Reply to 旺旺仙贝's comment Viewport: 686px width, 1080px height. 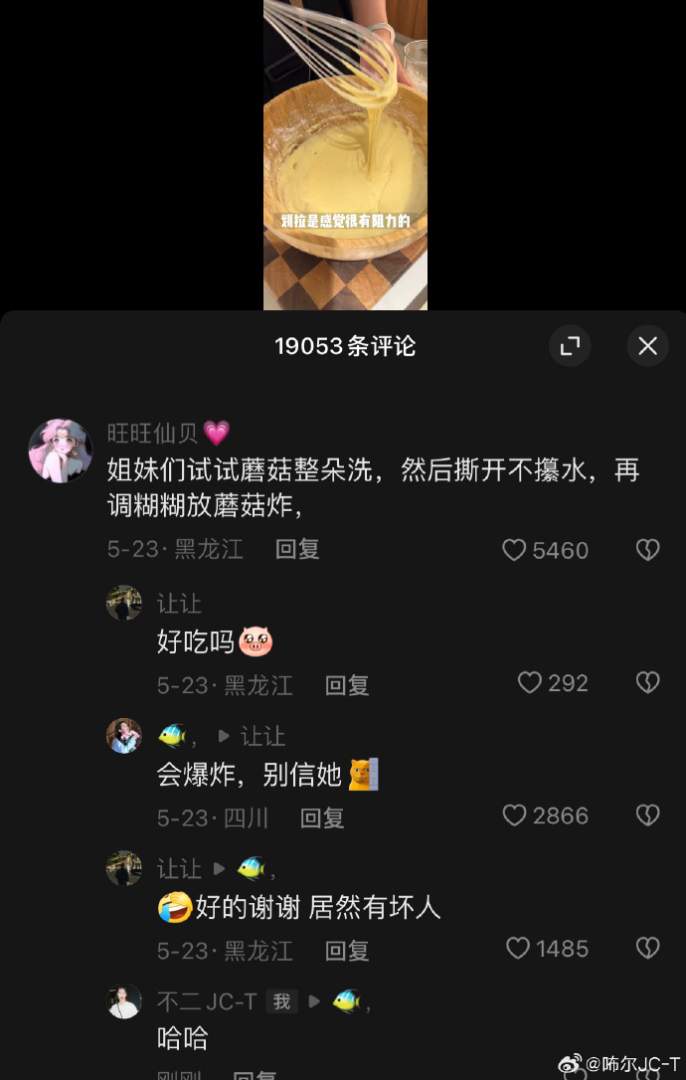coord(297,549)
